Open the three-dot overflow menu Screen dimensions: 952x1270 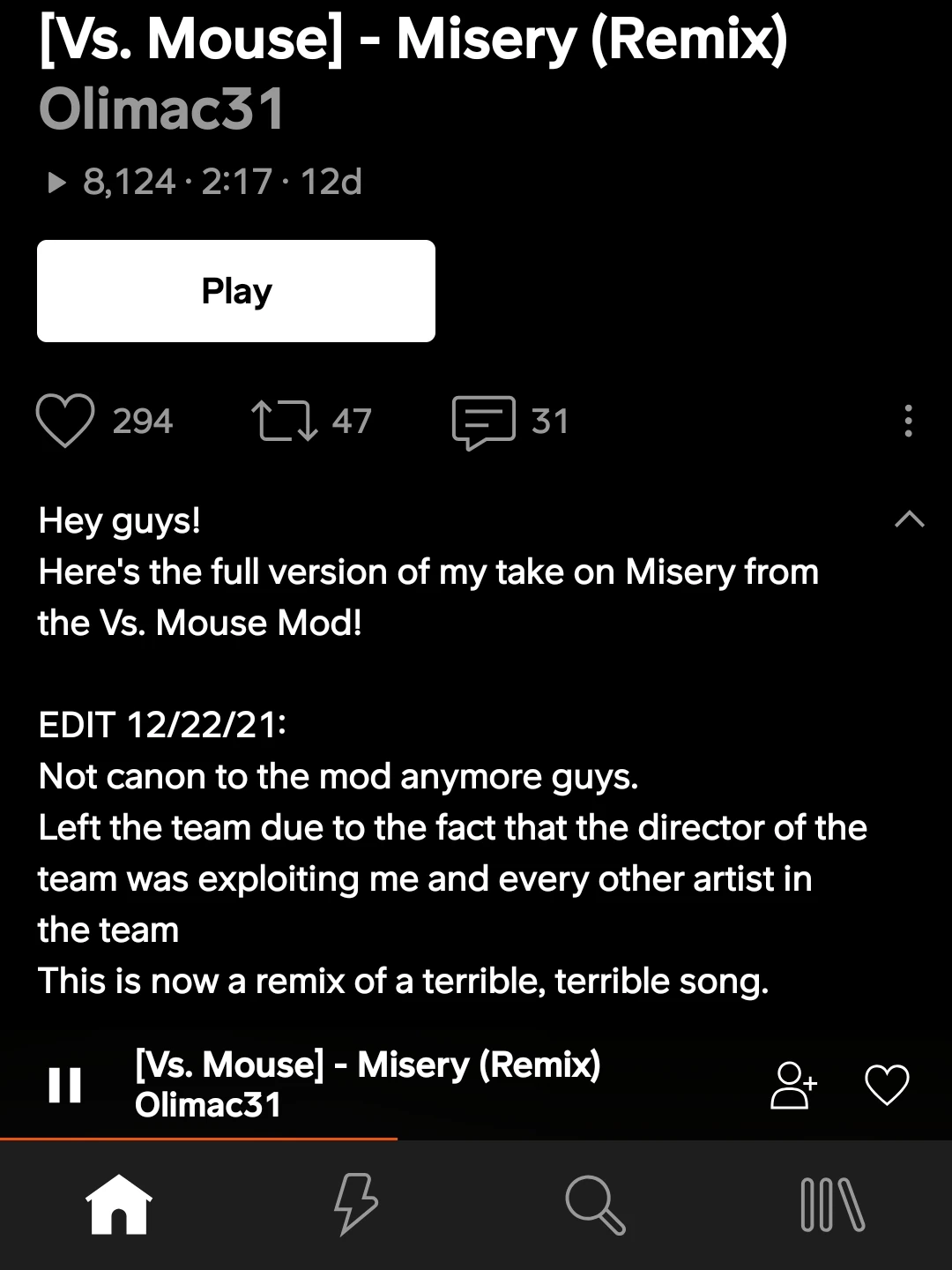(x=908, y=422)
